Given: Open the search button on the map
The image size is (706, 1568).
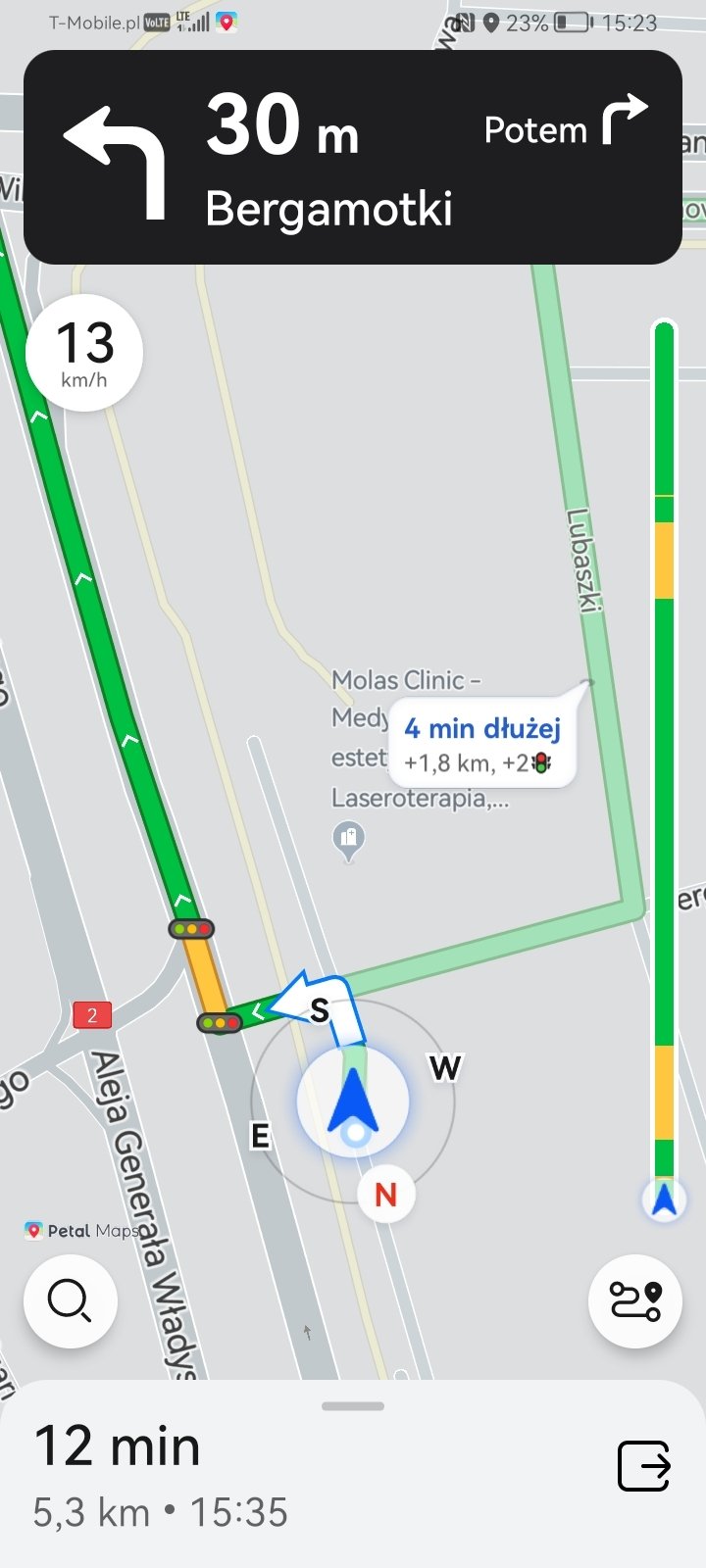Looking at the screenshot, I should click(70, 1301).
